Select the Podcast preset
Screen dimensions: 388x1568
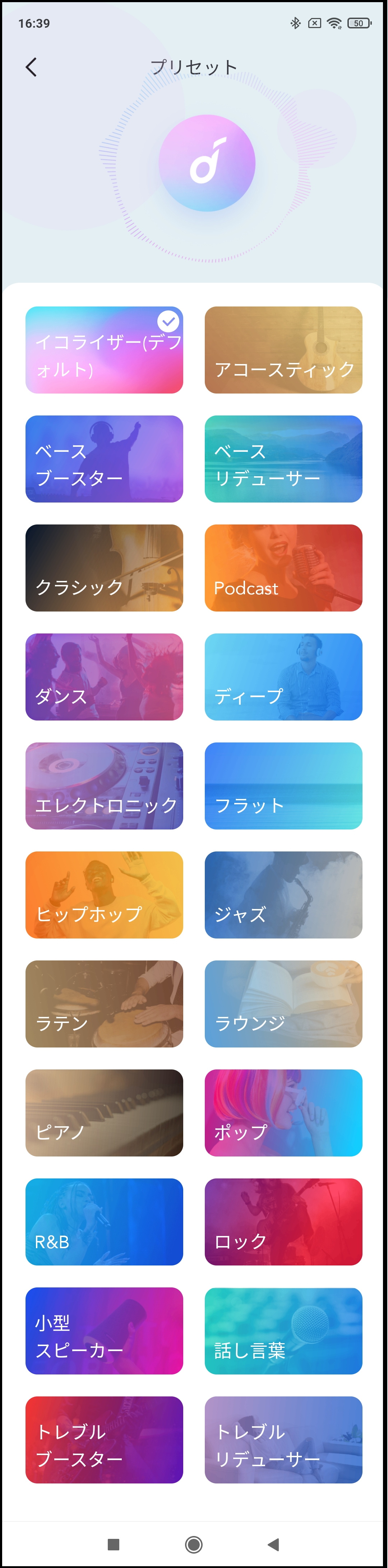click(283, 568)
